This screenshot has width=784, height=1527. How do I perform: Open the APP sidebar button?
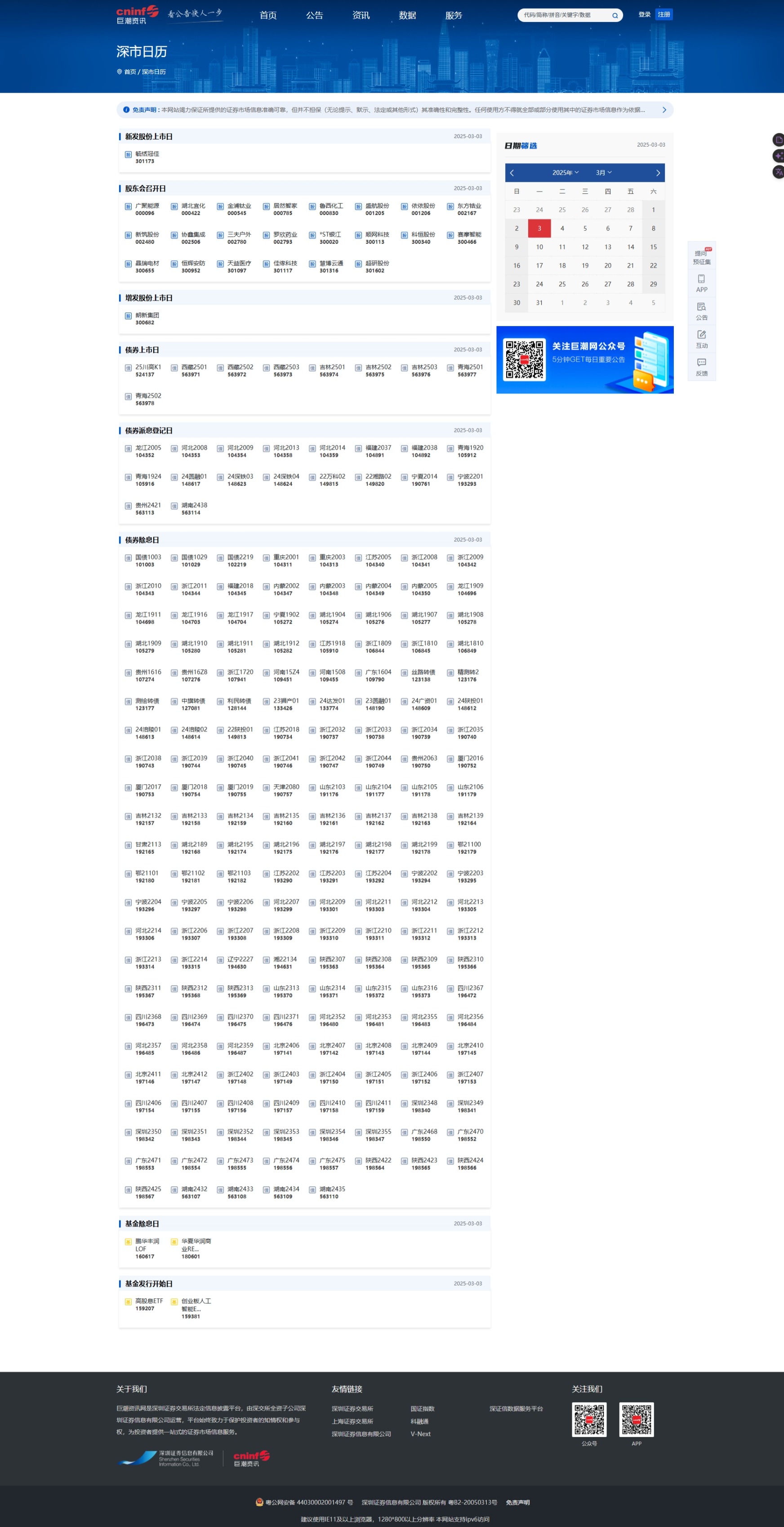(702, 284)
